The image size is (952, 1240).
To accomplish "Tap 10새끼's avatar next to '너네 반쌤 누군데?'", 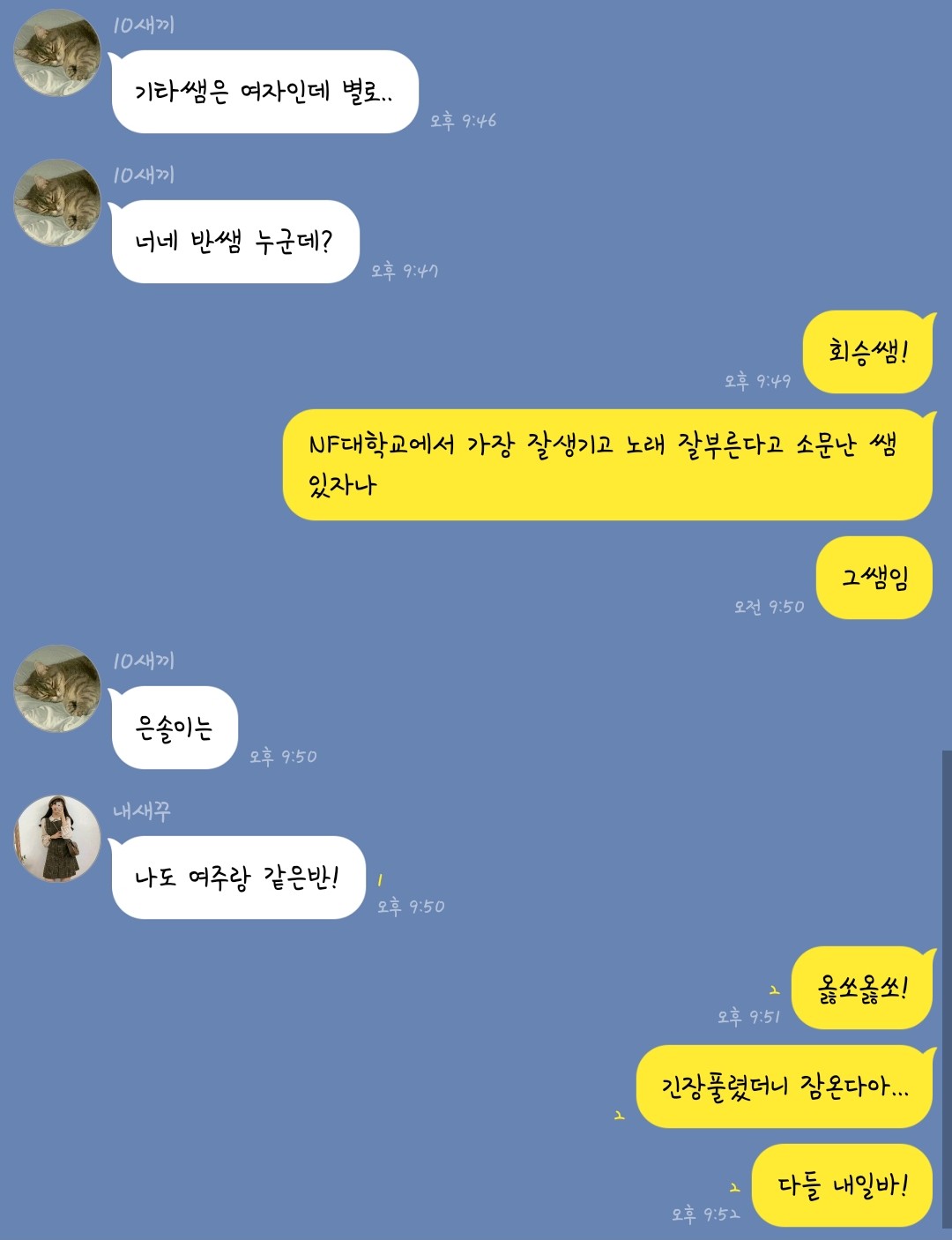I will (x=57, y=203).
